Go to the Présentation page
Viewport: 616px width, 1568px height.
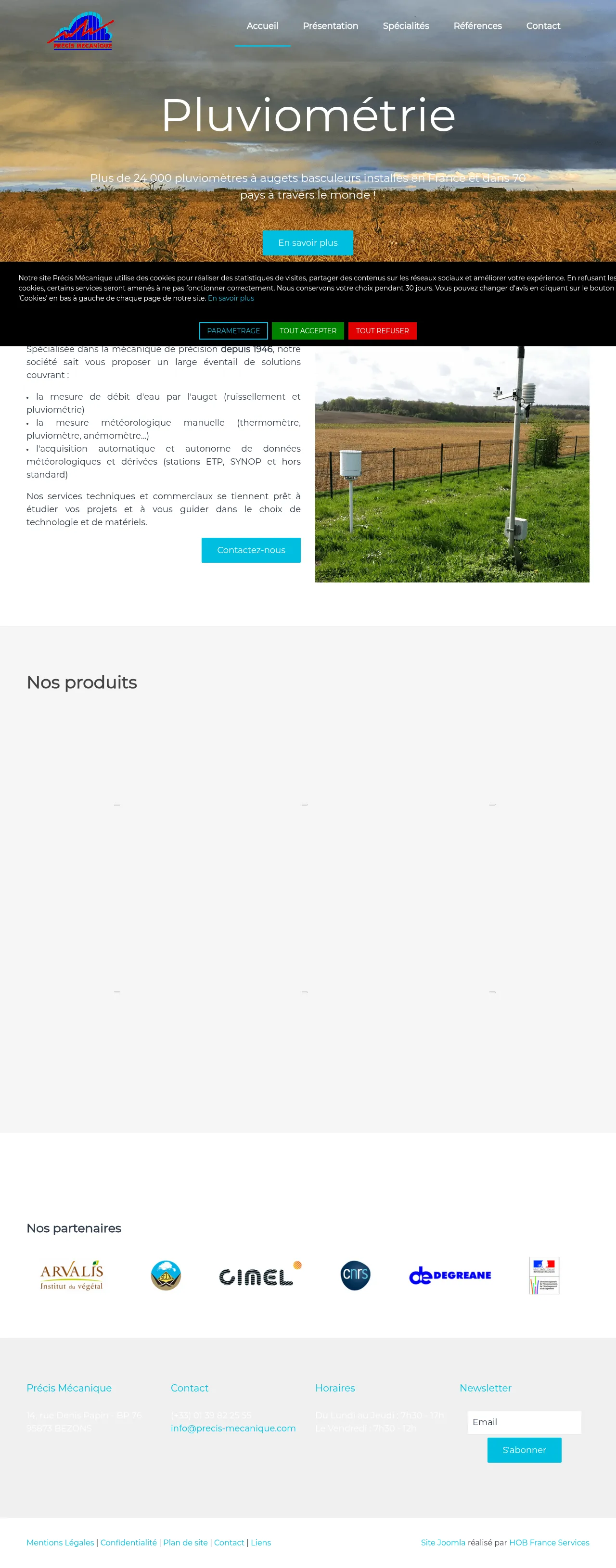(x=330, y=25)
